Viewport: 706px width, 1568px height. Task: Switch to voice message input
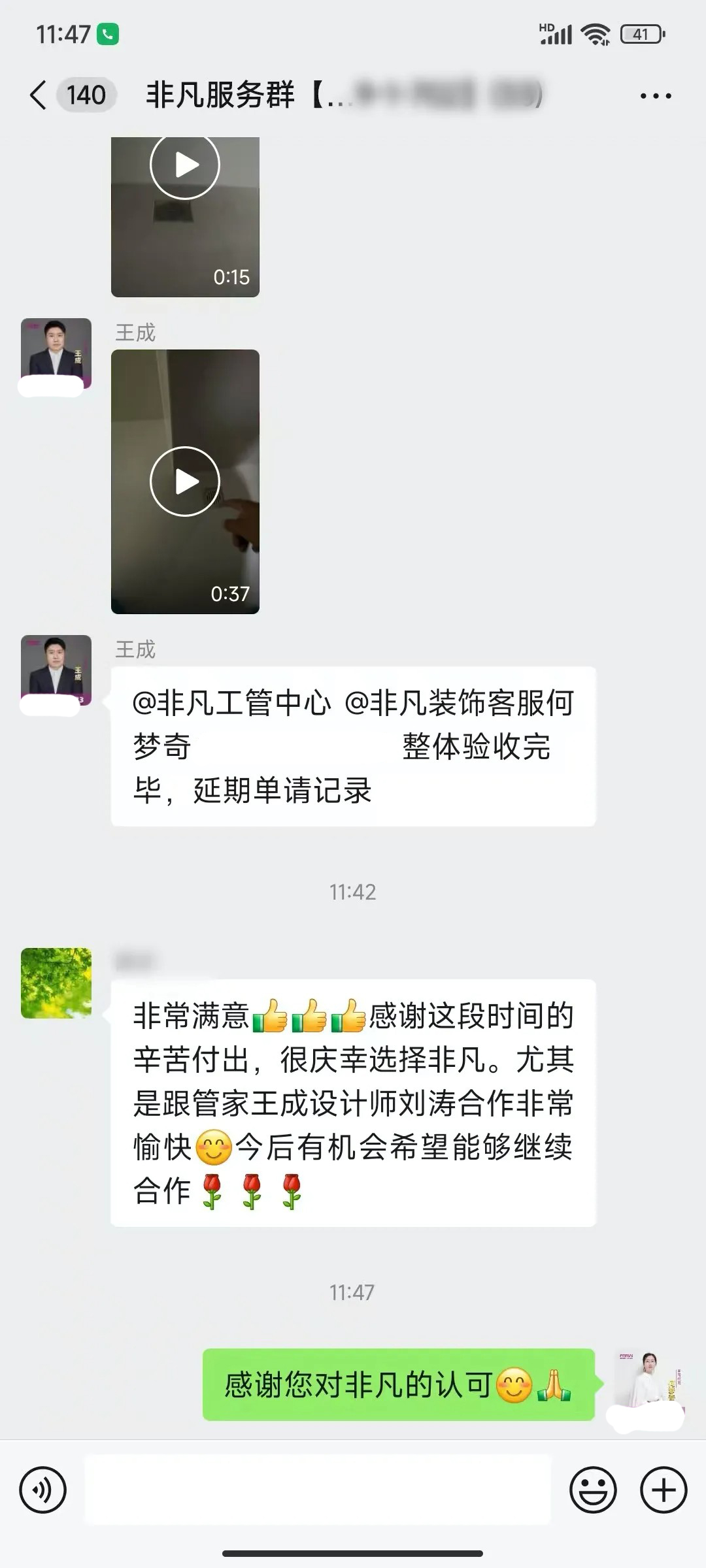43,1490
